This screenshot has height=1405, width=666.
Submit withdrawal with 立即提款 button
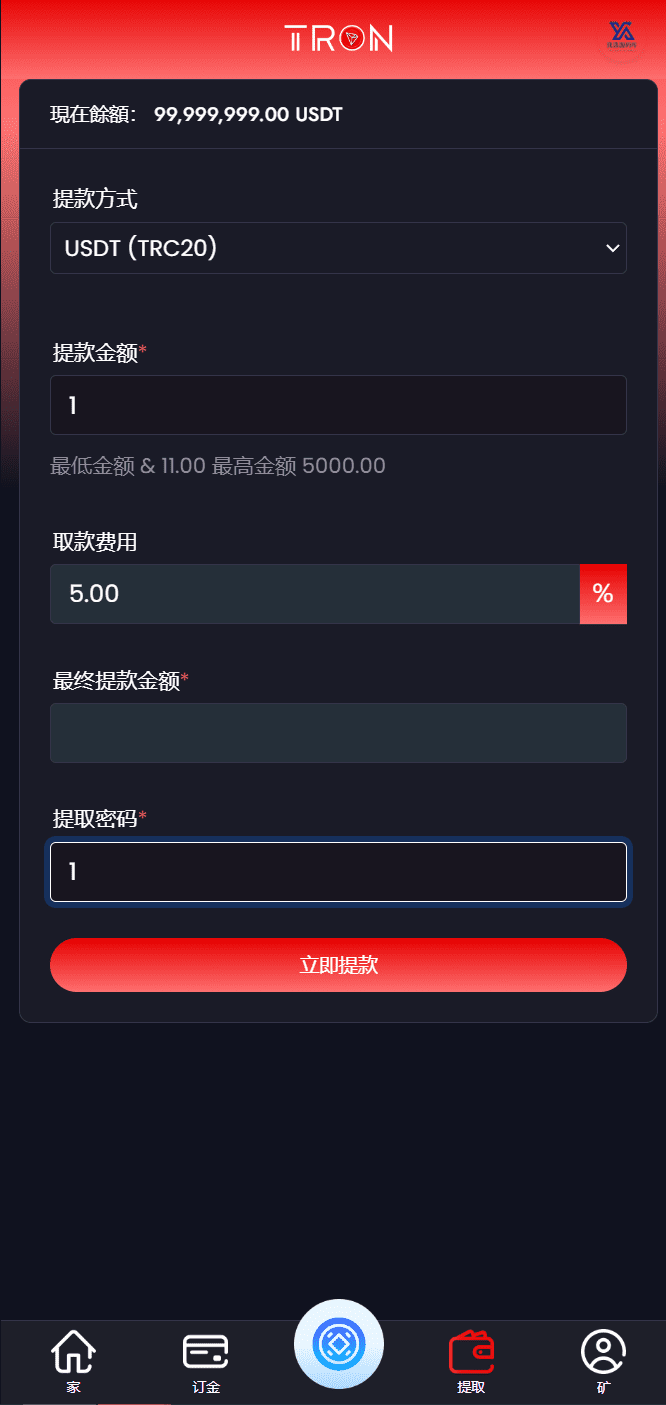[x=338, y=965]
